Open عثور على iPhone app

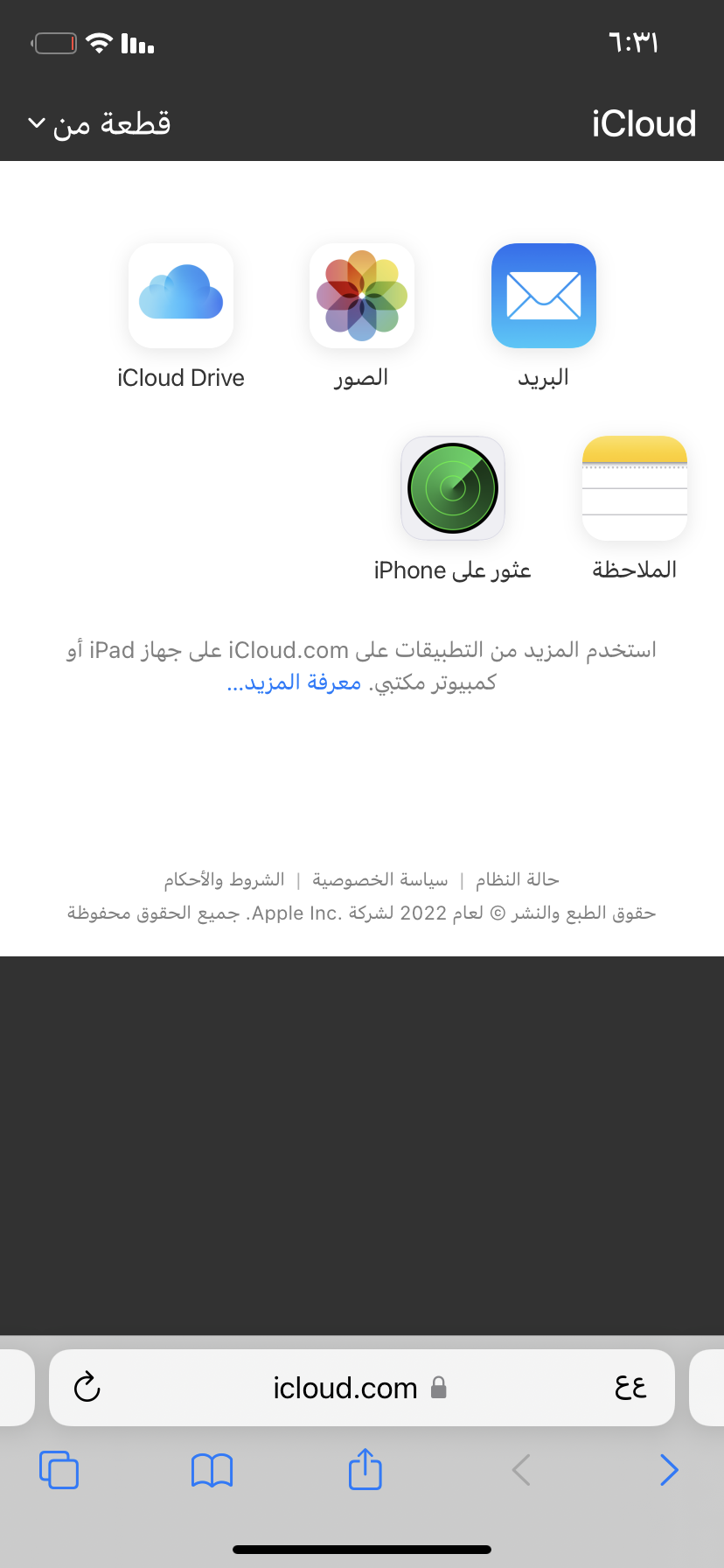[453, 488]
